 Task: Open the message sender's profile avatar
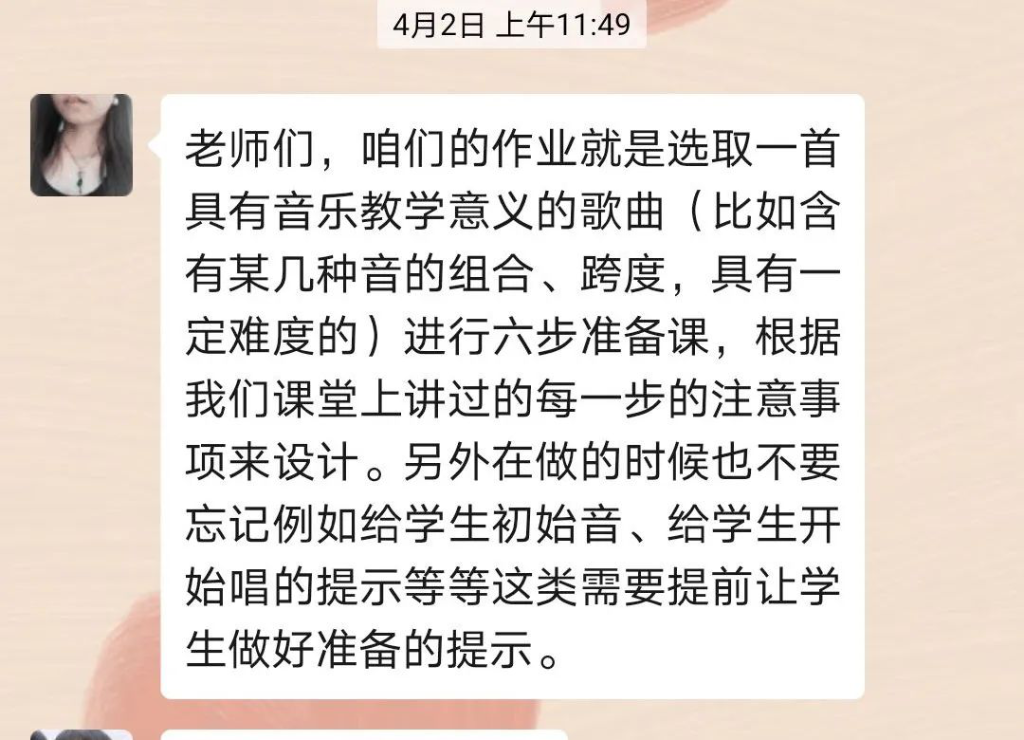tap(81, 145)
